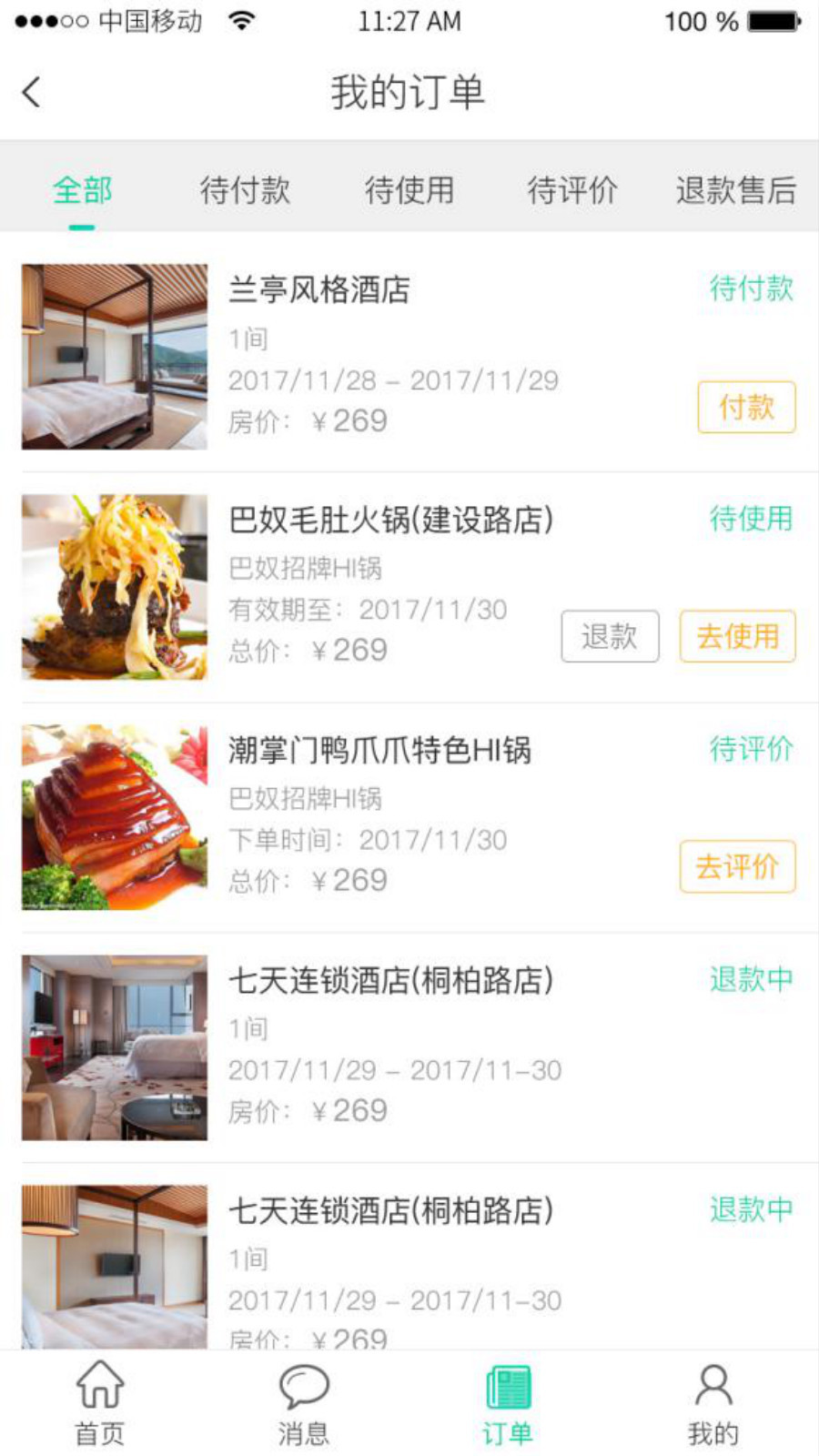View the 退款中 status of 七天连锁酒店
The width and height of the screenshot is (819, 1456).
click(x=752, y=980)
